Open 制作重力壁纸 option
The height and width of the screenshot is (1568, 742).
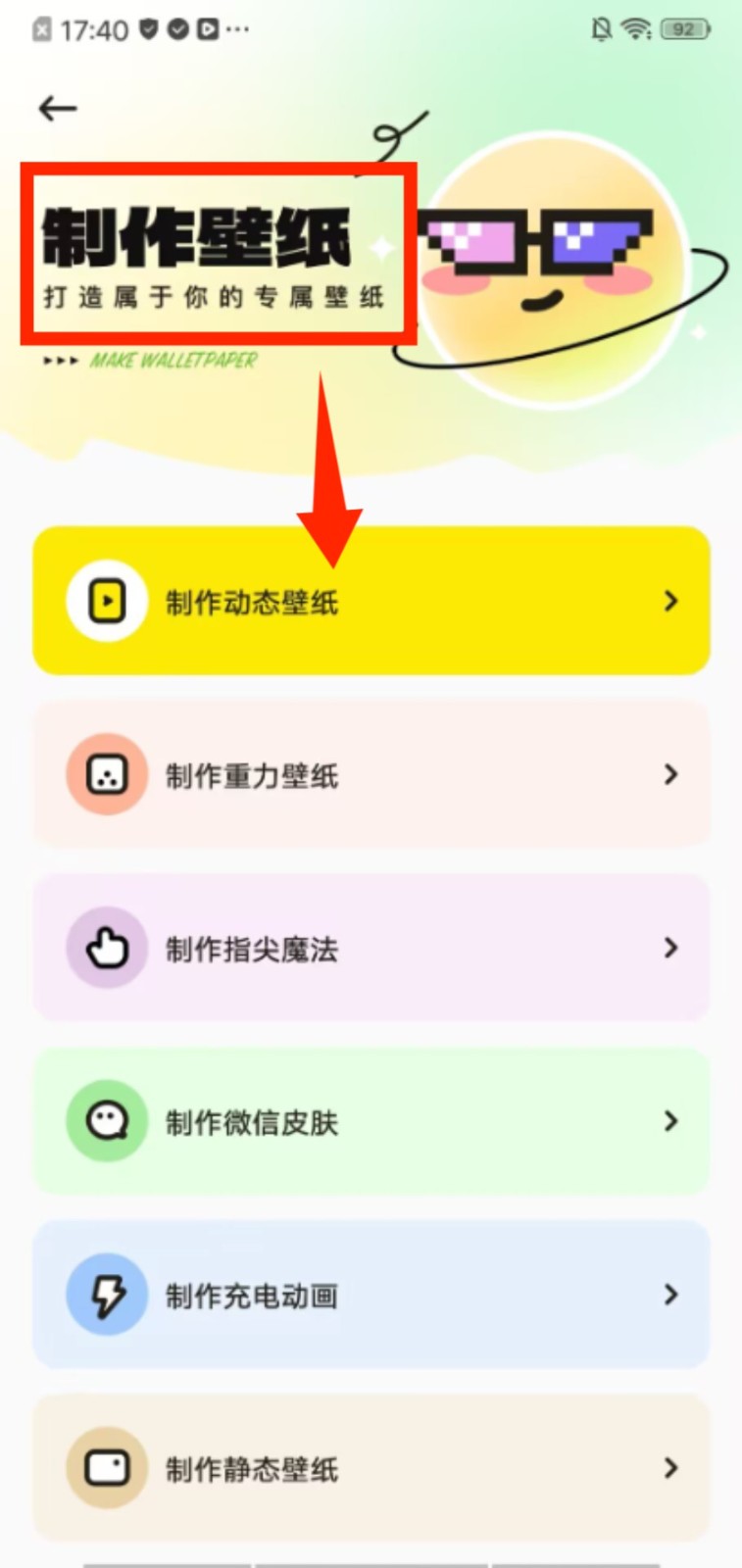pyautogui.click(x=371, y=775)
